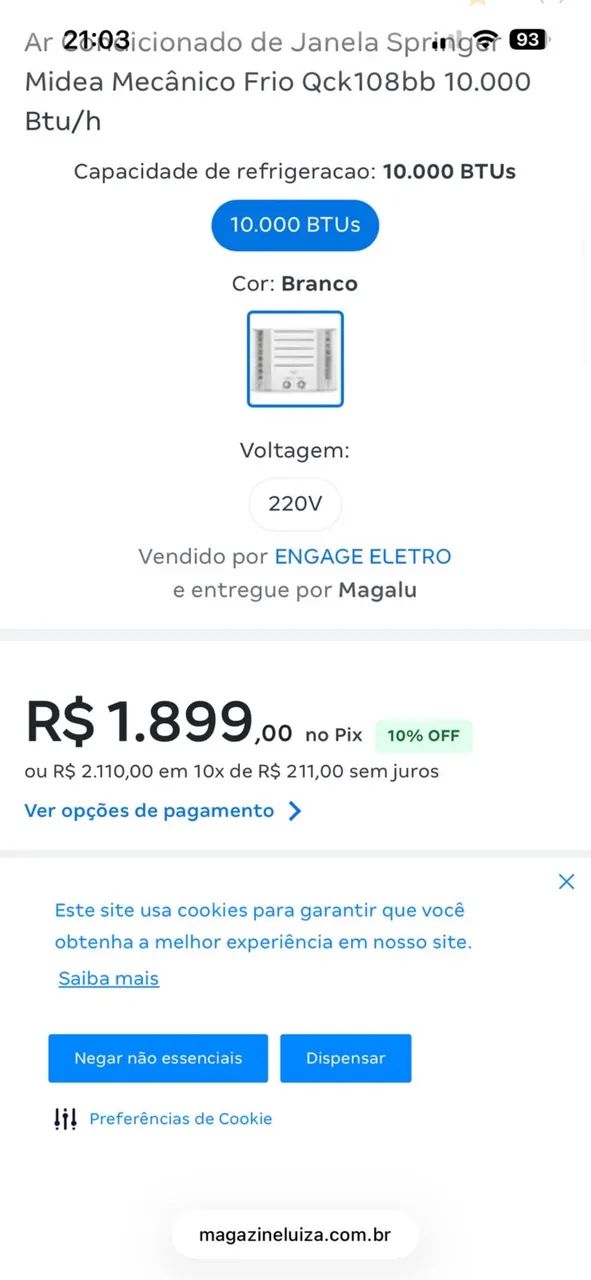Viewport: 591px width, 1280px height.
Task: Choose the Branco color swatch
Action: point(295,359)
